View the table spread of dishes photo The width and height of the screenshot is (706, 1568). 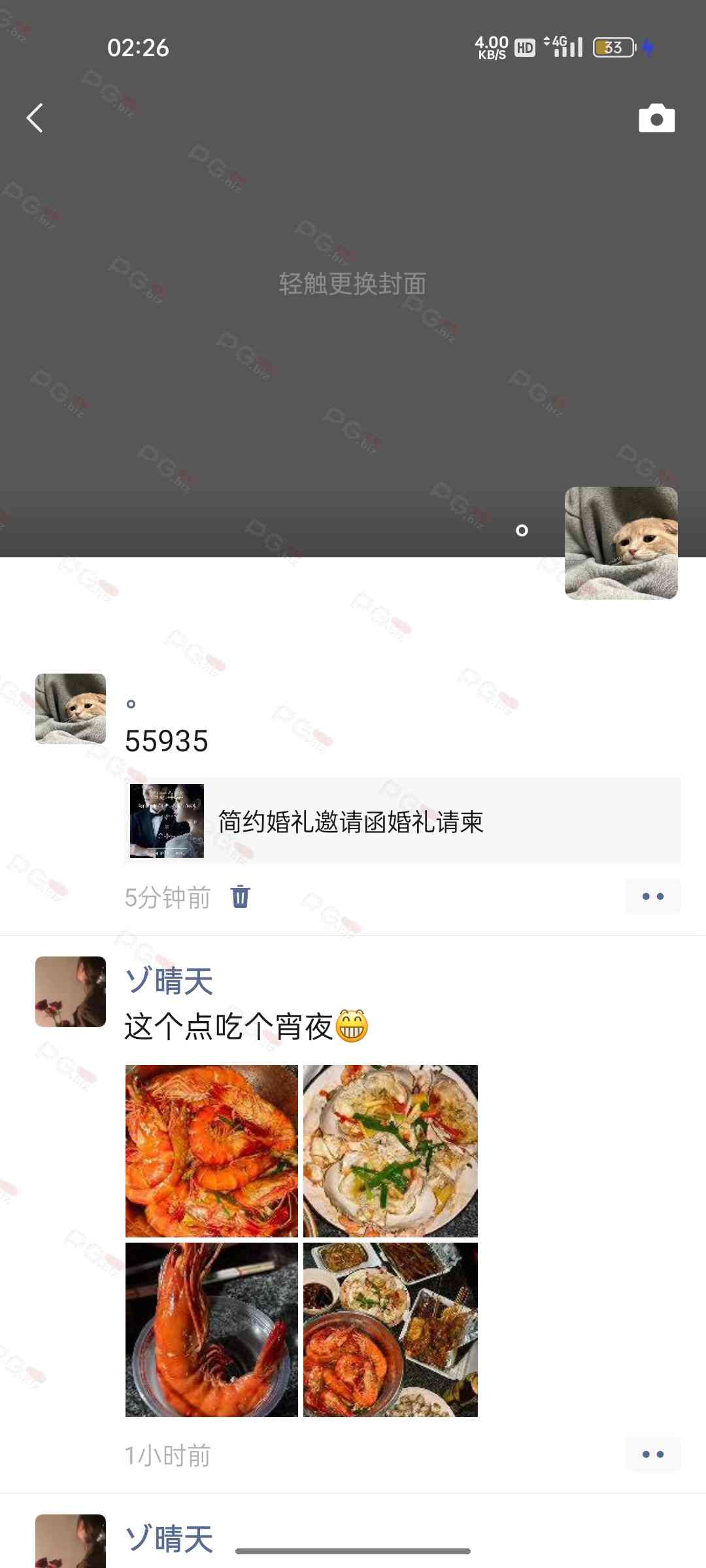click(x=390, y=1330)
